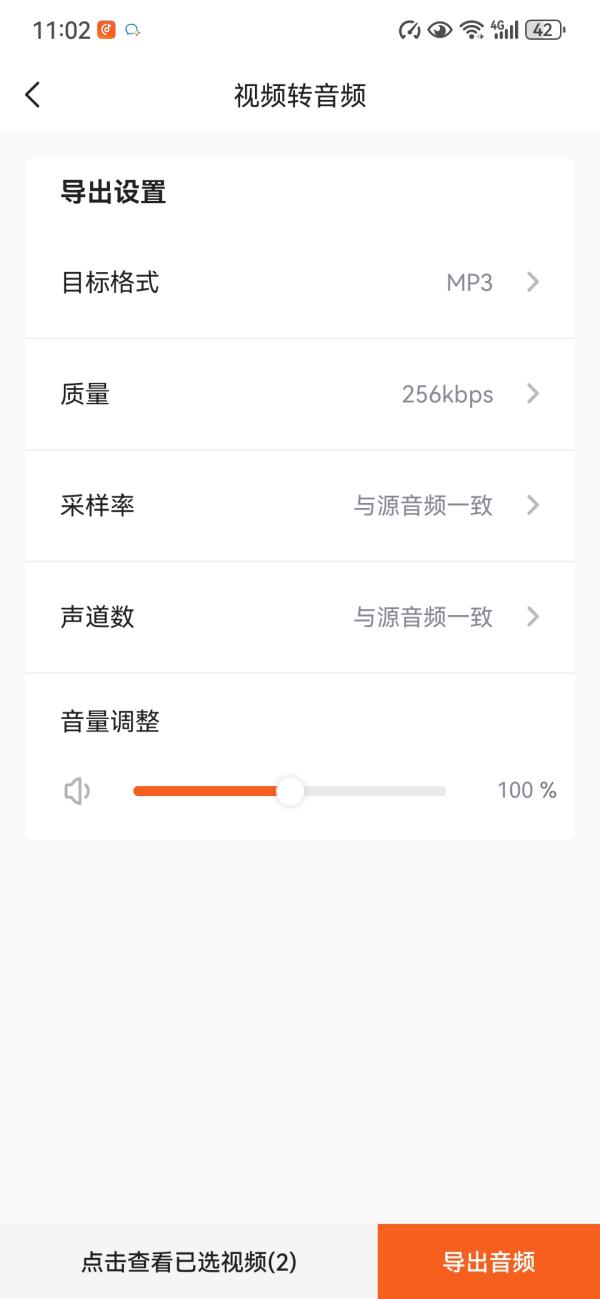Open the 采样率 option row
The width and height of the screenshot is (600, 1299).
pos(300,506)
